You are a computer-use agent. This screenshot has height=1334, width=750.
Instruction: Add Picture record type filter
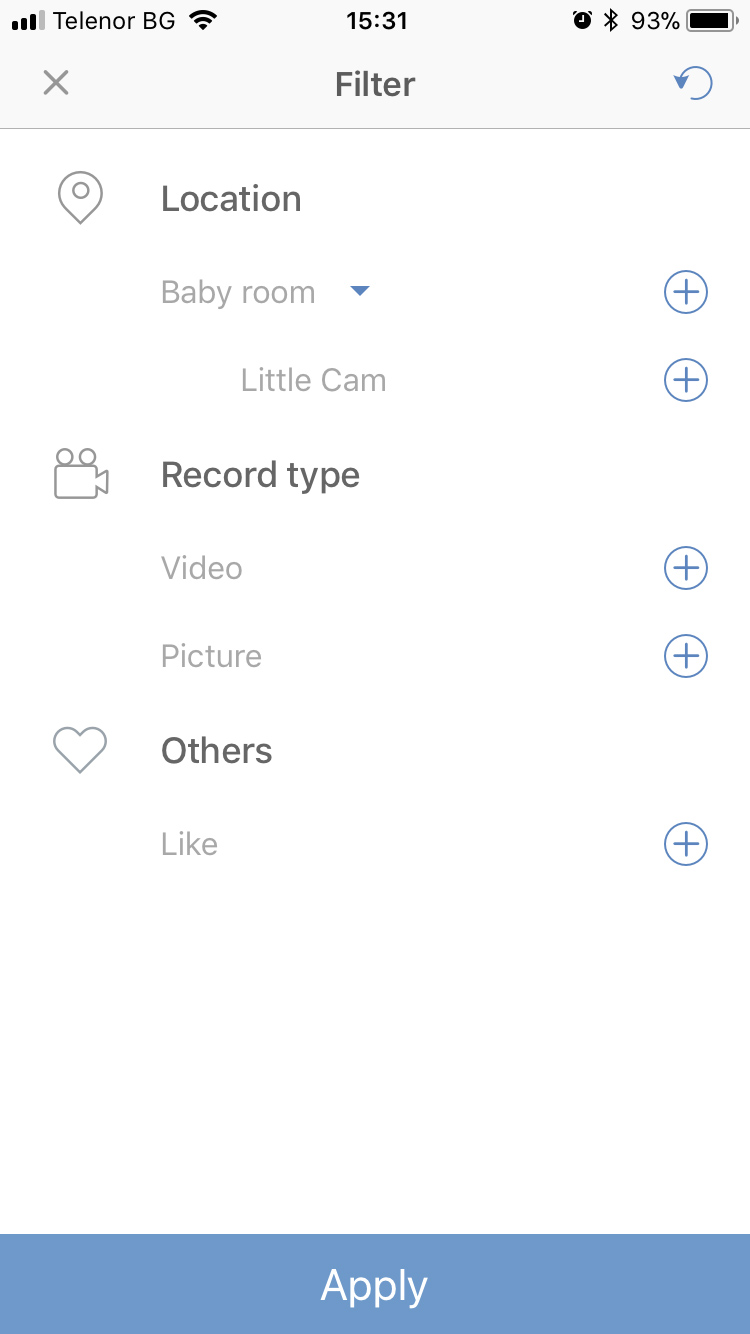[686, 656]
